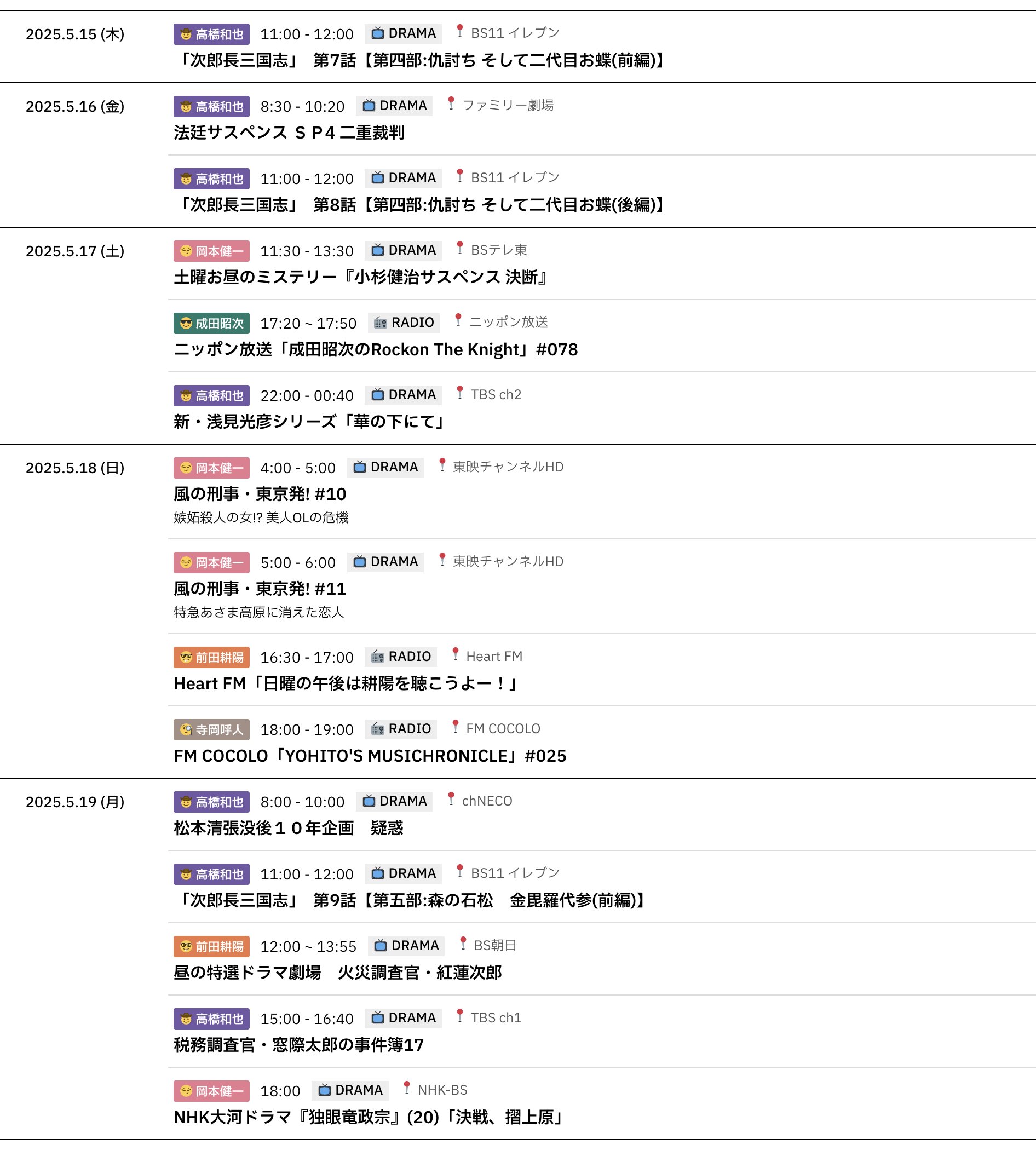1036x1150 pixels.
Task: Open Heart FM 日曜の午後は耕陽を聴こうよー!
Action: point(346,684)
